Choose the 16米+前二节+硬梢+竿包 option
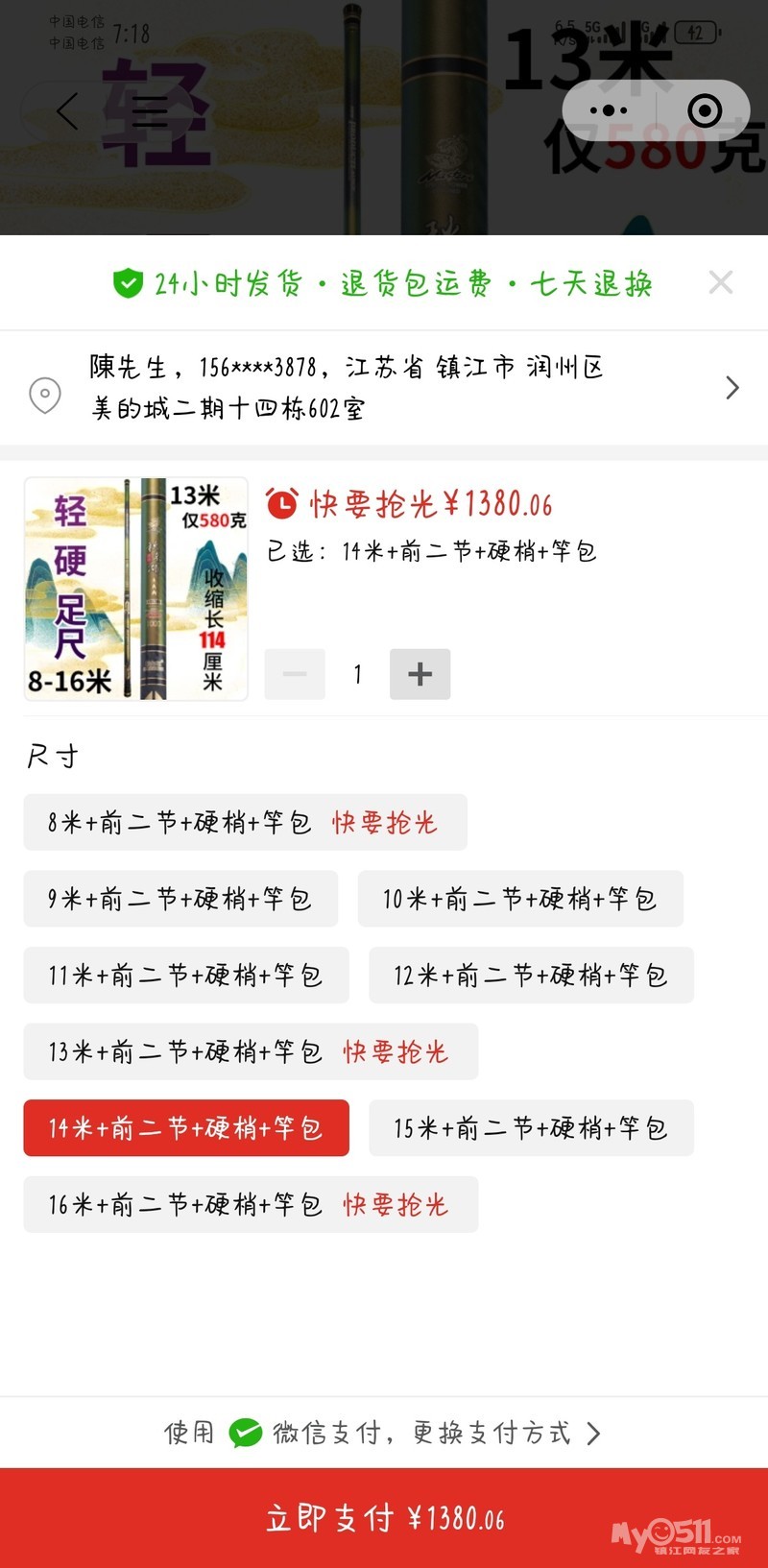 coord(250,1205)
